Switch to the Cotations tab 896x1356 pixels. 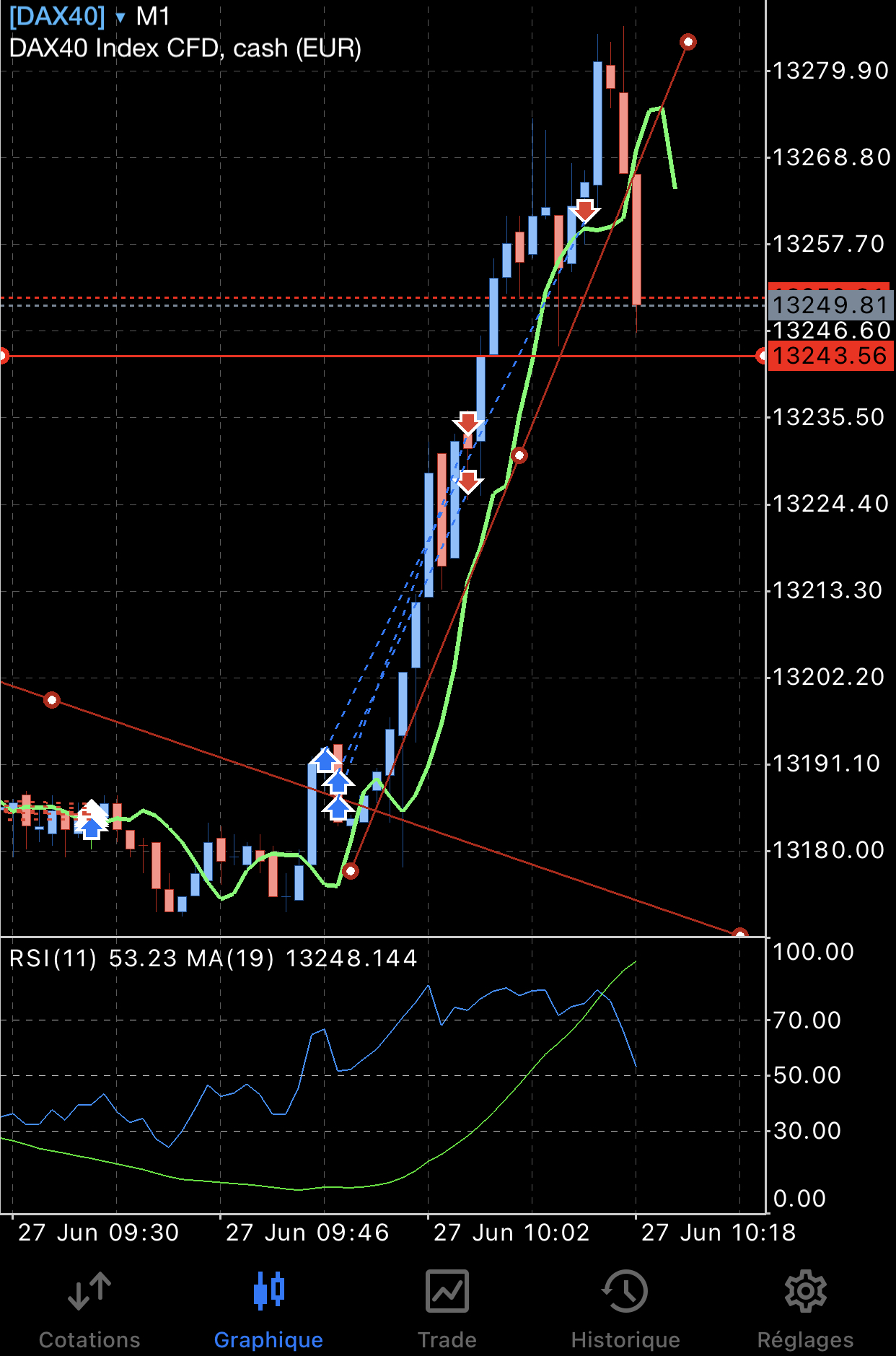click(89, 1309)
